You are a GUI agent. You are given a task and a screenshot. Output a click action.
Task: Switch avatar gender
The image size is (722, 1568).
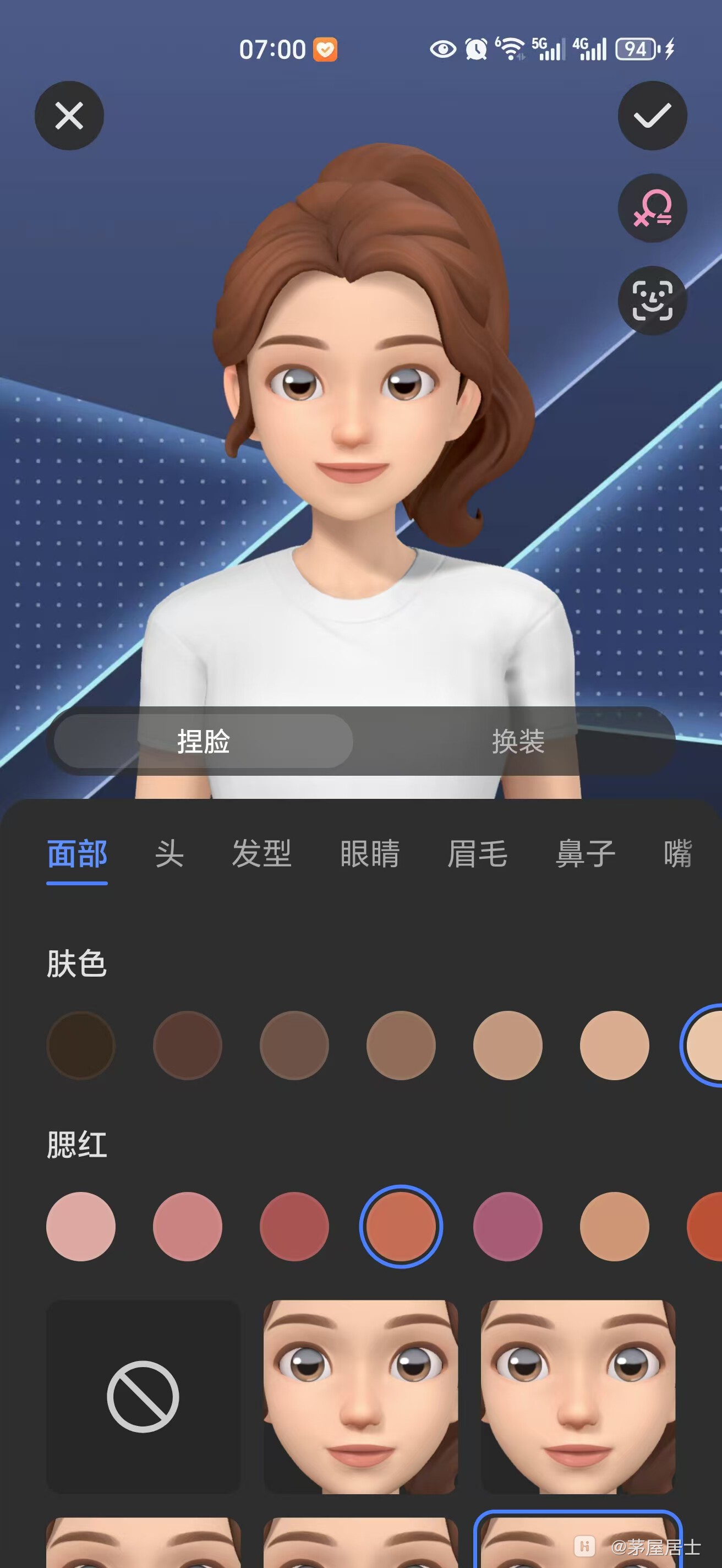[652, 208]
